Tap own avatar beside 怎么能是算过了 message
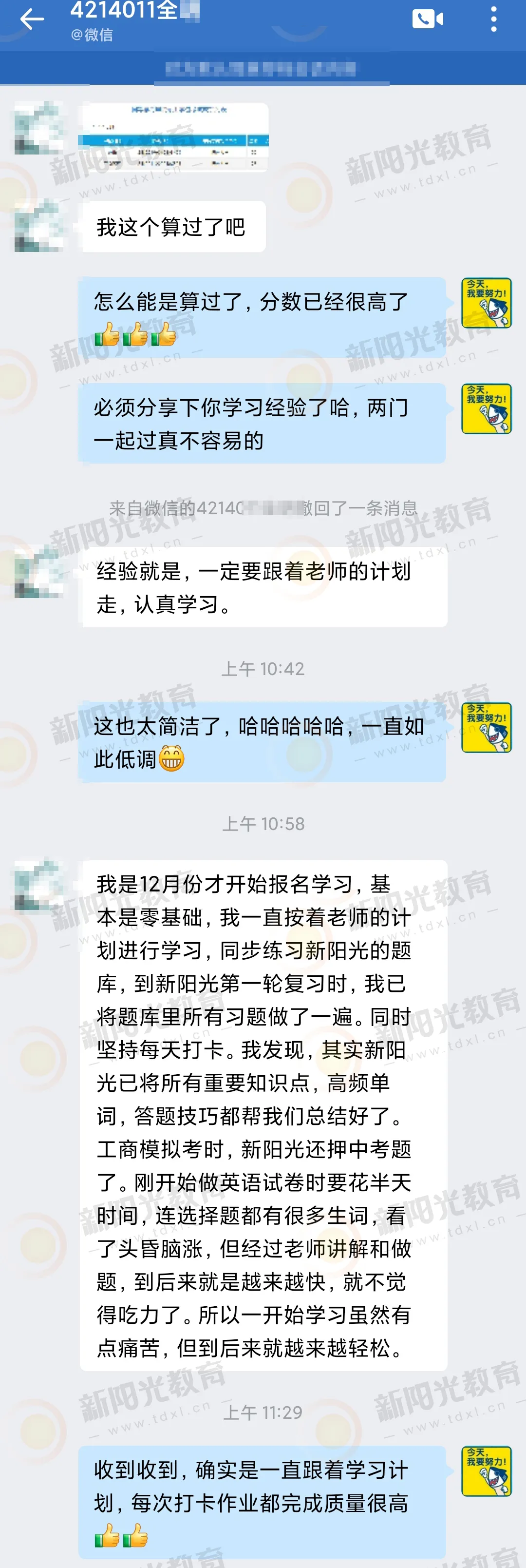Viewport: 526px width, 1568px height. (x=486, y=303)
